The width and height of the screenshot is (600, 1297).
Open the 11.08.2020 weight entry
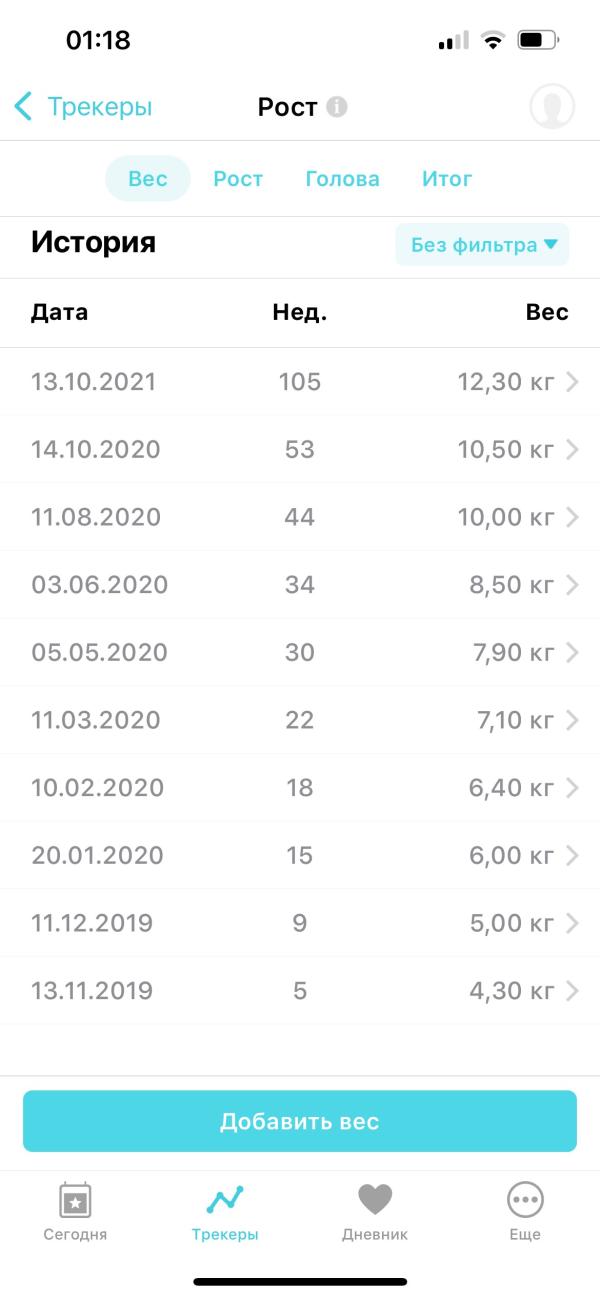[300, 517]
